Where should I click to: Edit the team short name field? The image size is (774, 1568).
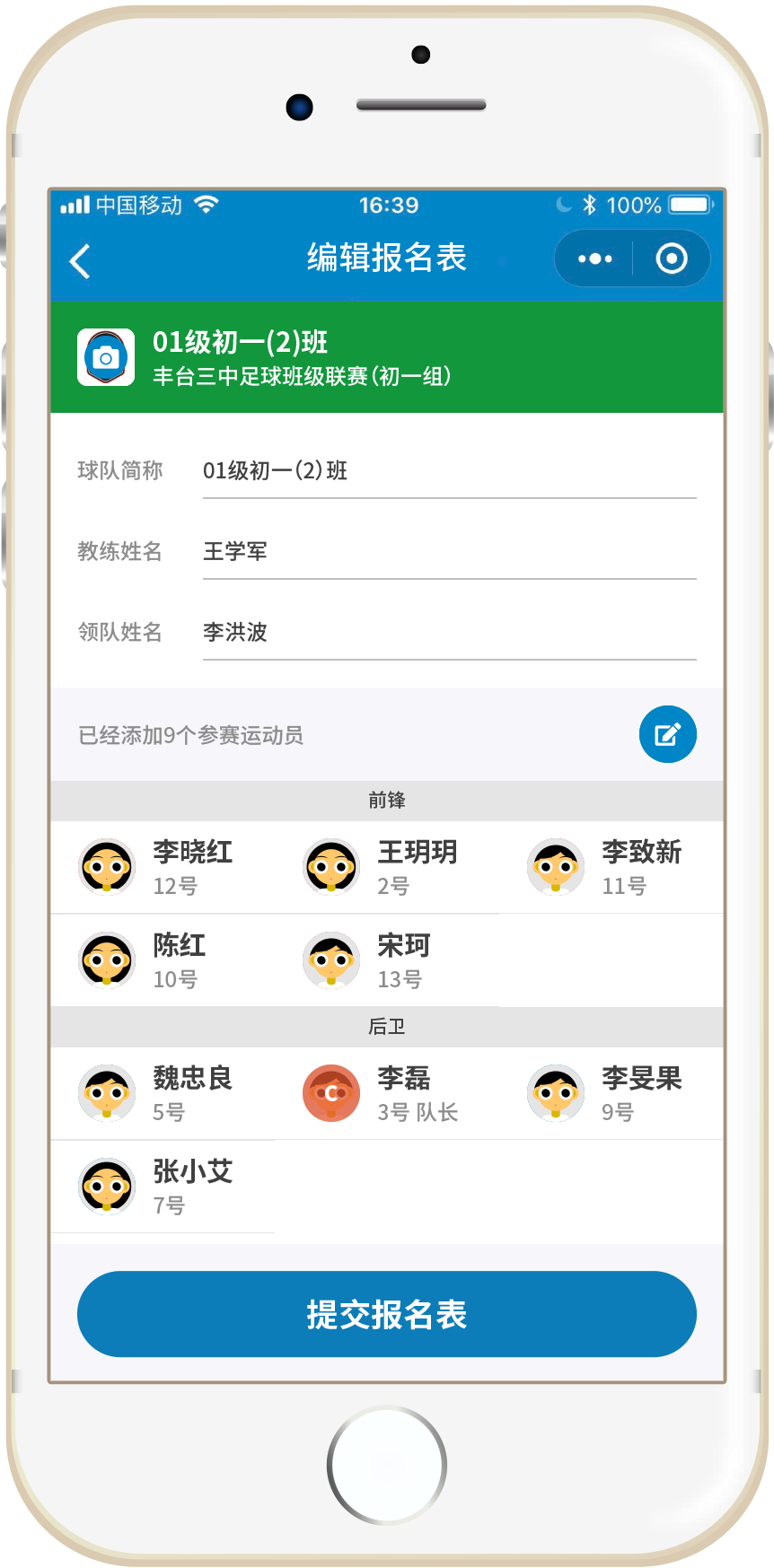point(449,471)
